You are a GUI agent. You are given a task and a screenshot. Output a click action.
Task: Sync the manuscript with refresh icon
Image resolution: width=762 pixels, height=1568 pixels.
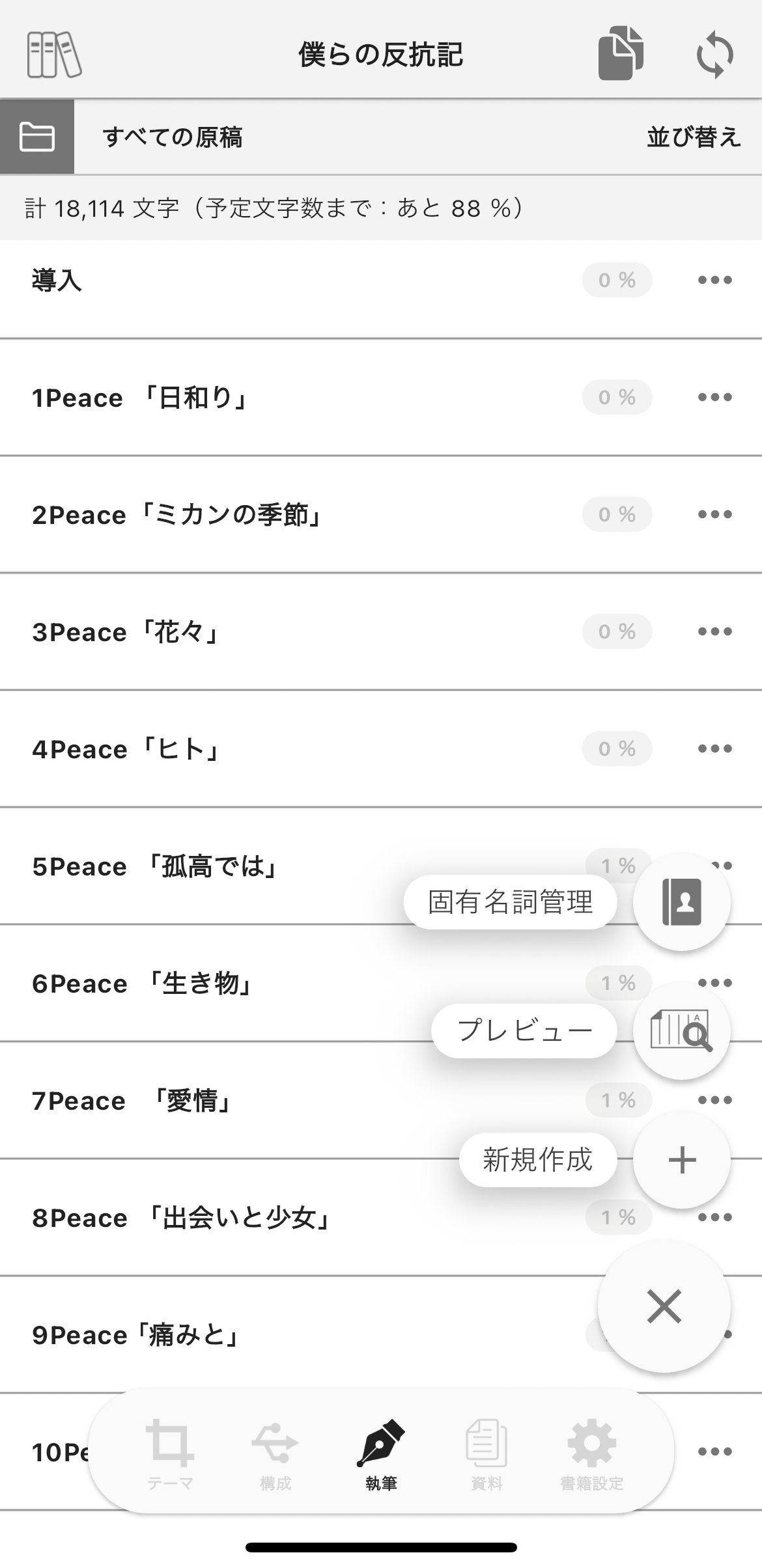[x=714, y=55]
